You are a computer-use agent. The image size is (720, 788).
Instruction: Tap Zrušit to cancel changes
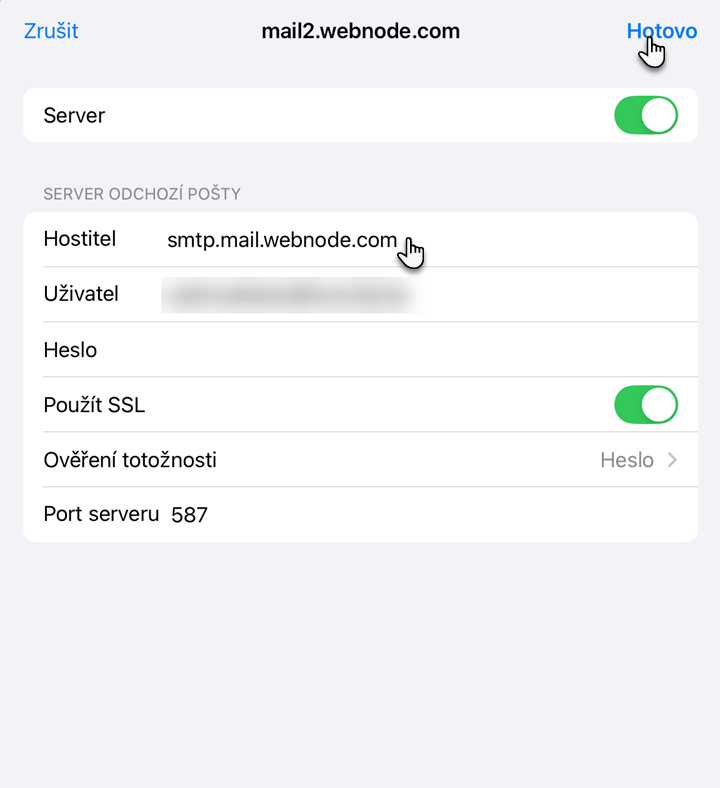(51, 31)
